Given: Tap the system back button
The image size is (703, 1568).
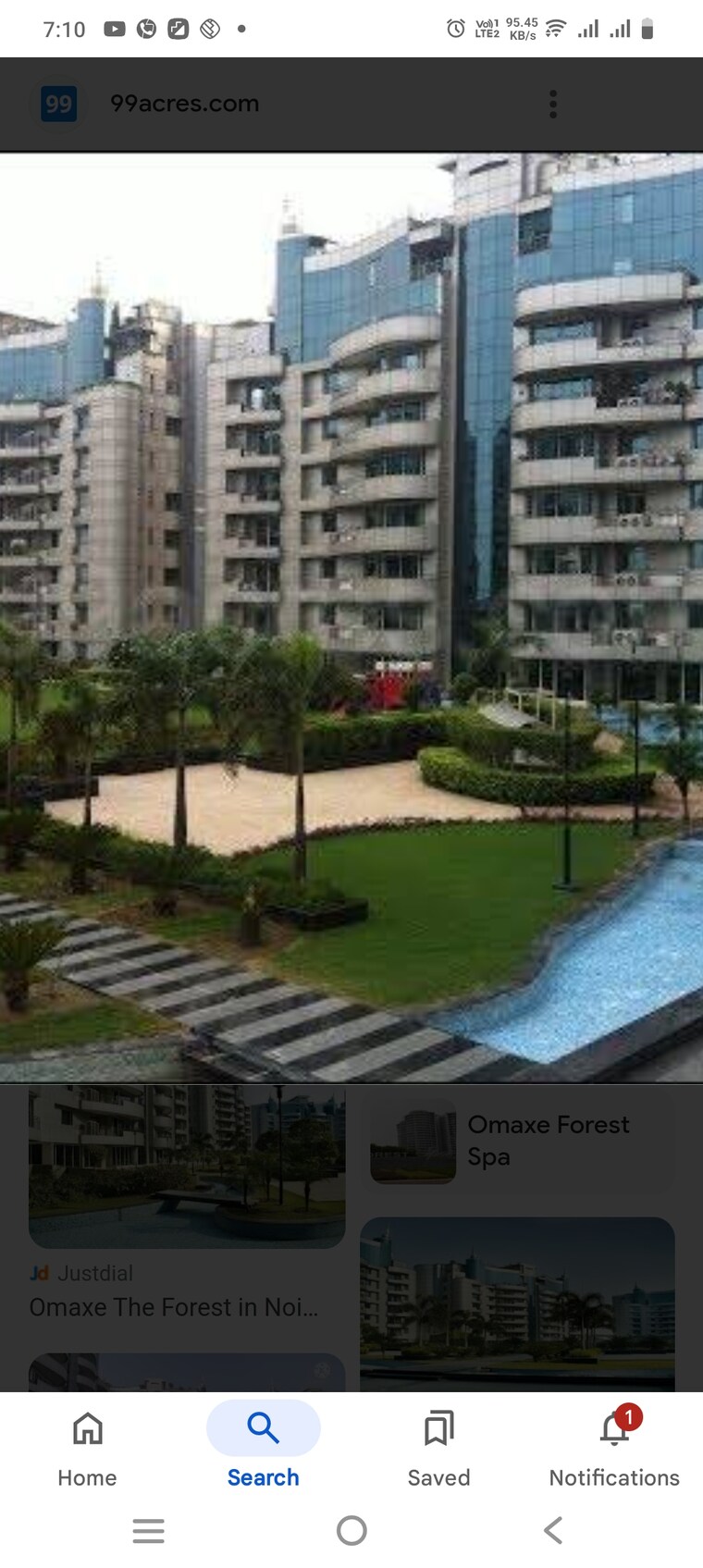Looking at the screenshot, I should [553, 1531].
